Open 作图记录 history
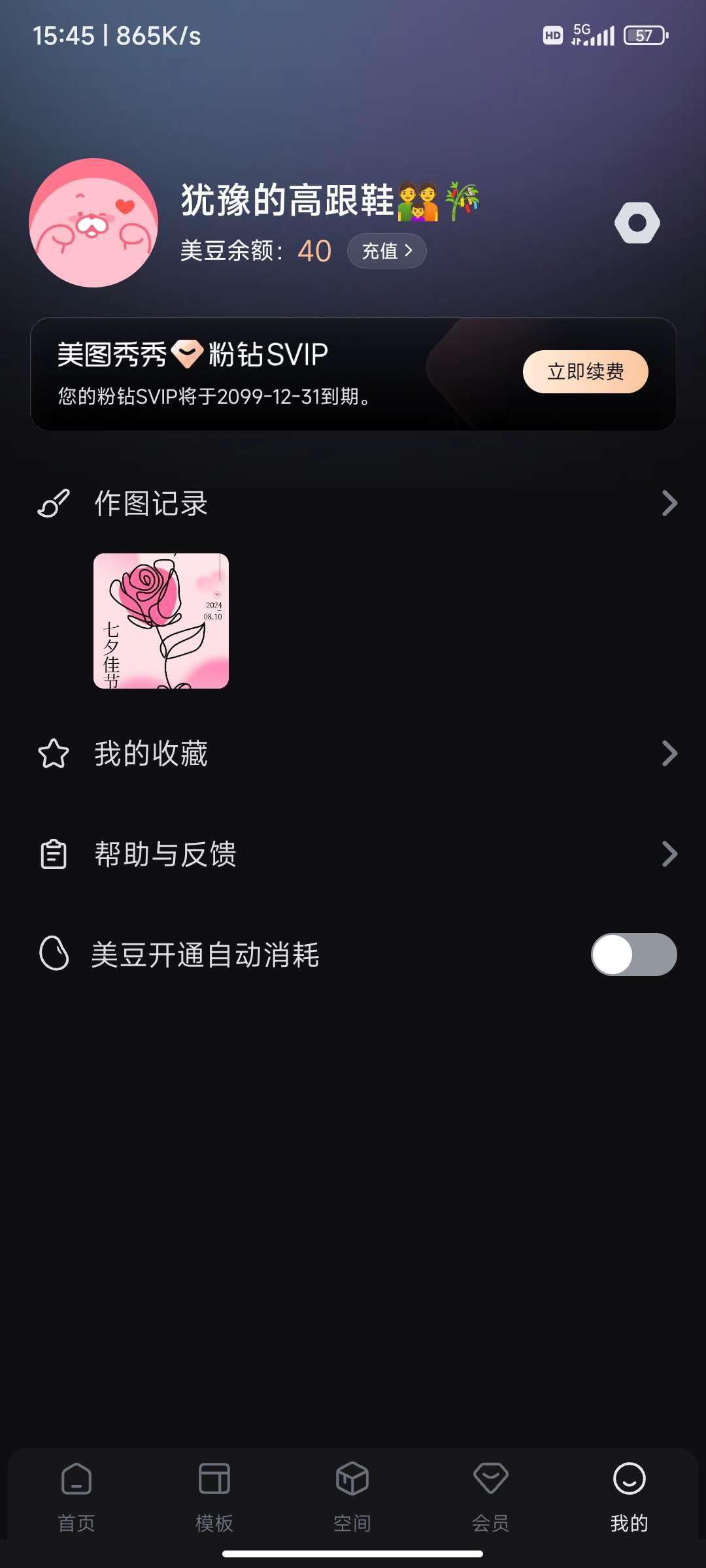Image resolution: width=706 pixels, height=1568 pixels. [x=353, y=504]
